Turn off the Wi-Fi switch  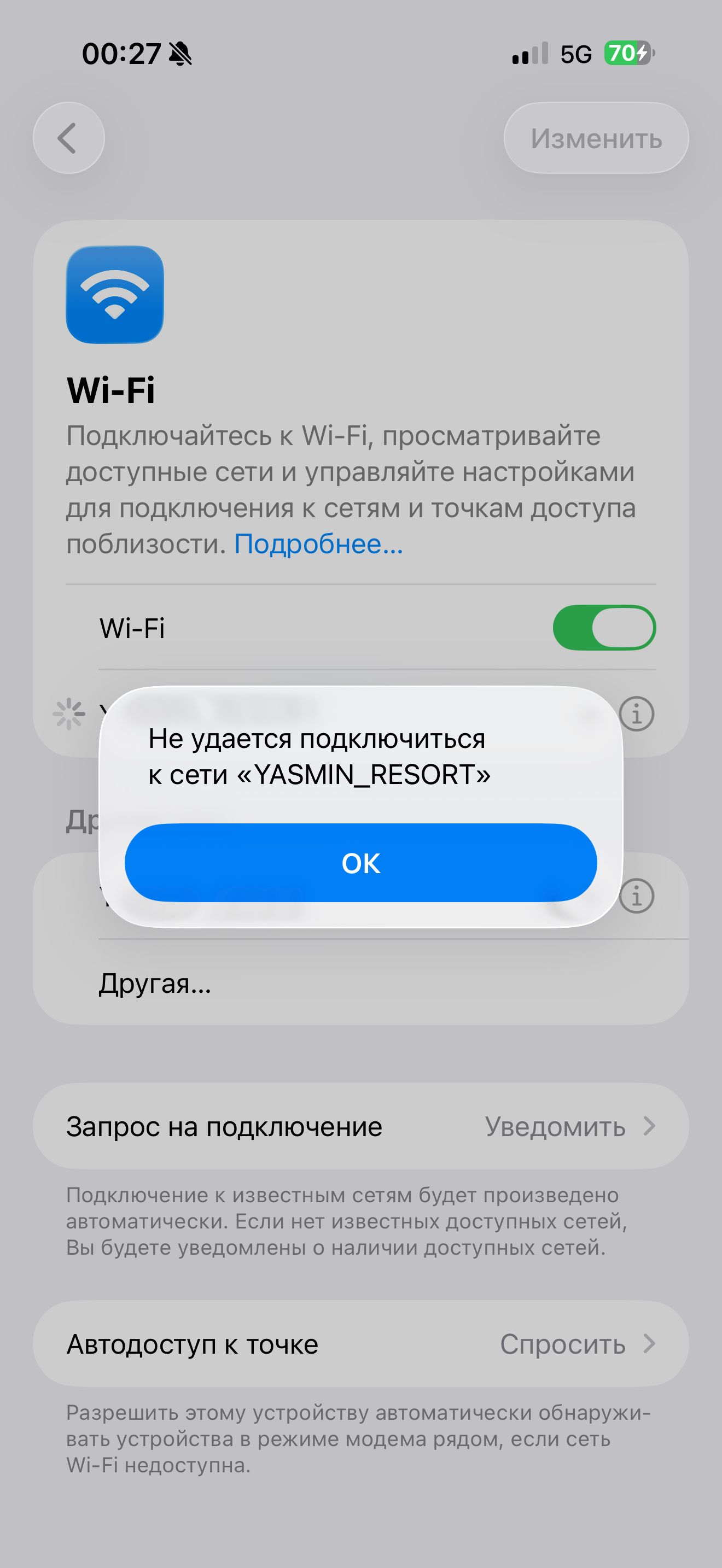pyautogui.click(x=604, y=628)
